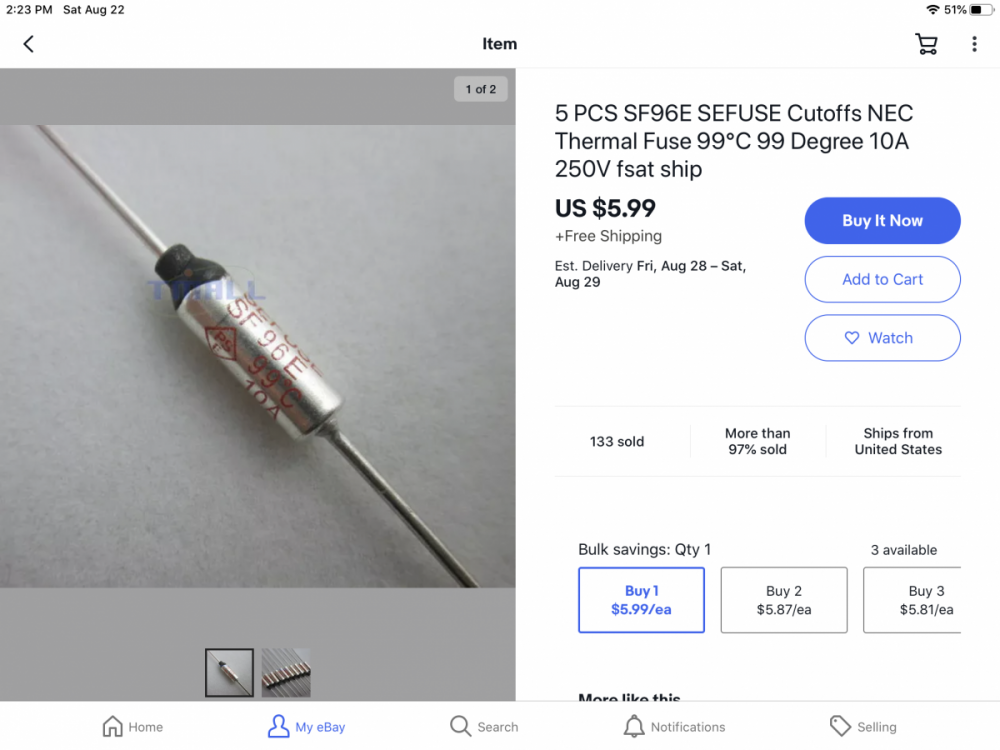The height and width of the screenshot is (750, 1000).
Task: Switch to the Search tab
Action: coord(484,727)
